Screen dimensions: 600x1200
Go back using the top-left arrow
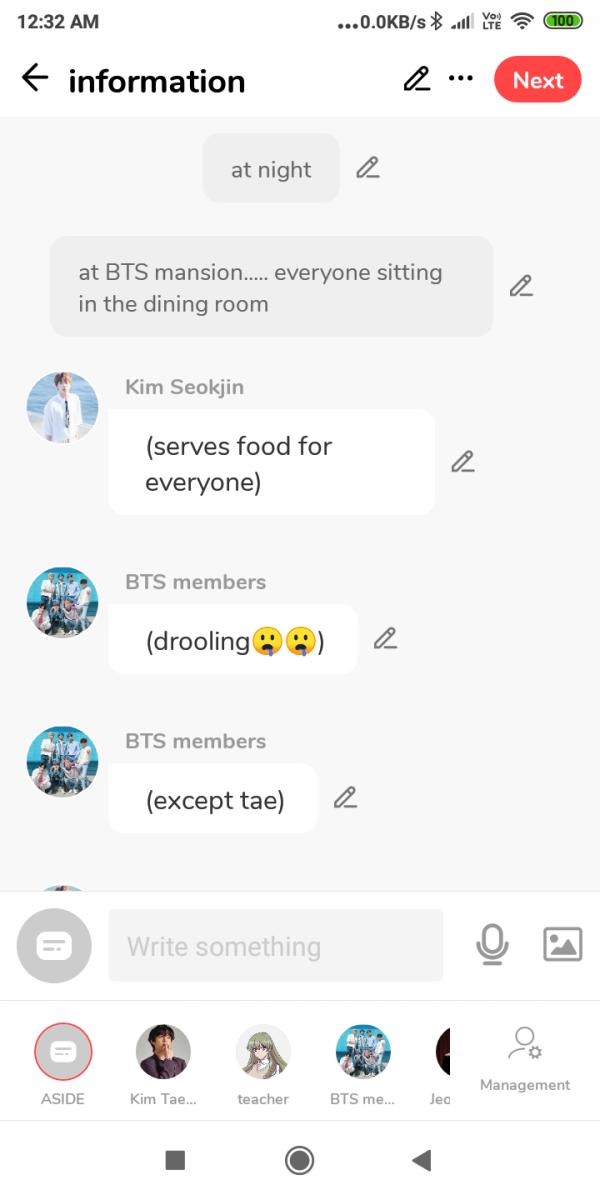tap(35, 79)
